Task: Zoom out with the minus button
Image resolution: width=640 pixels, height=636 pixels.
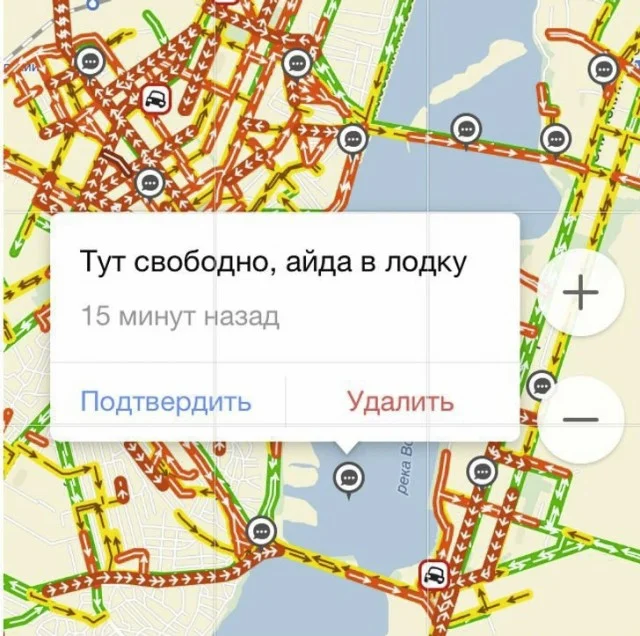Action: coord(581,419)
